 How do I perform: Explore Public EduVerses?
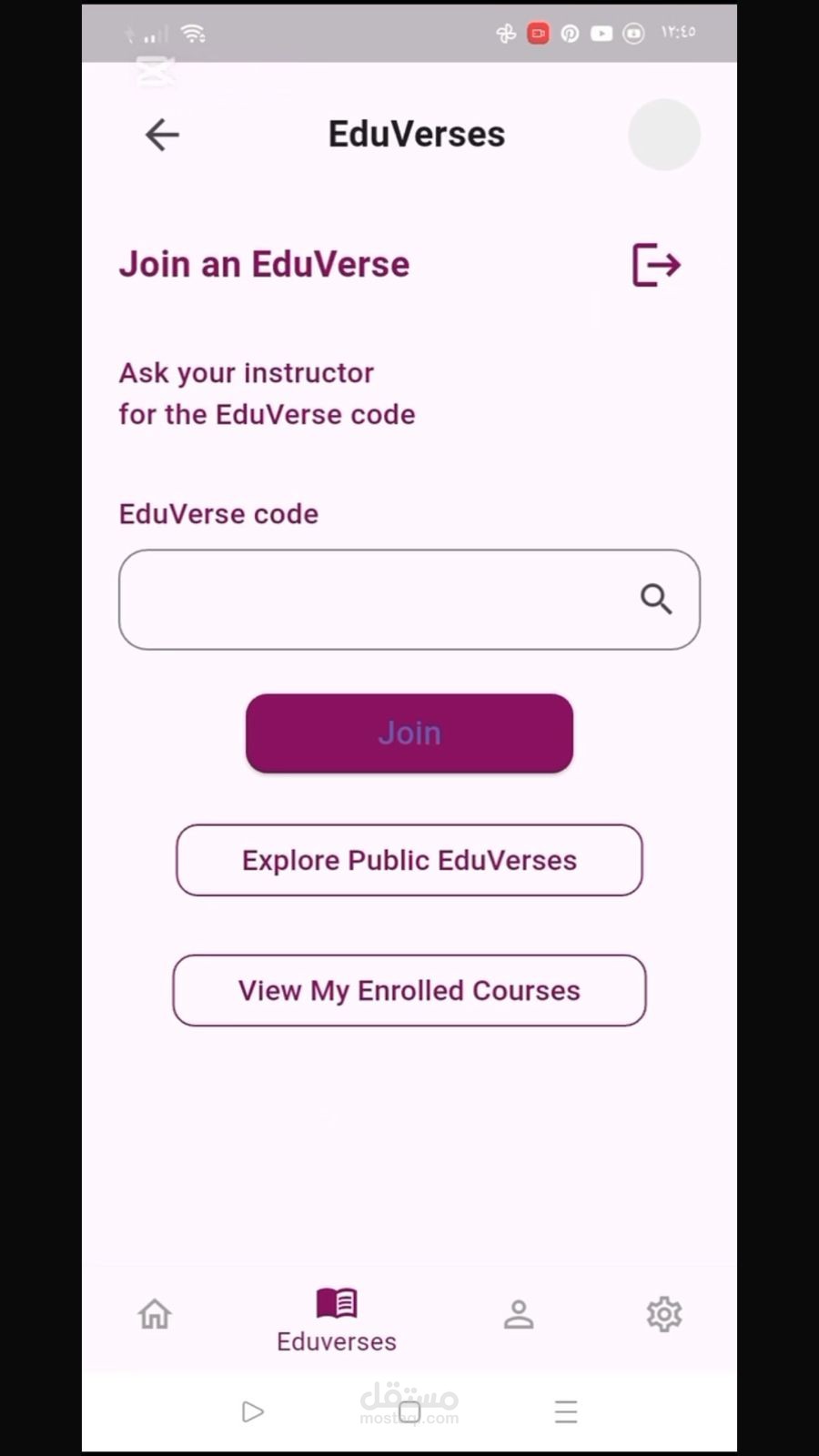409,861
